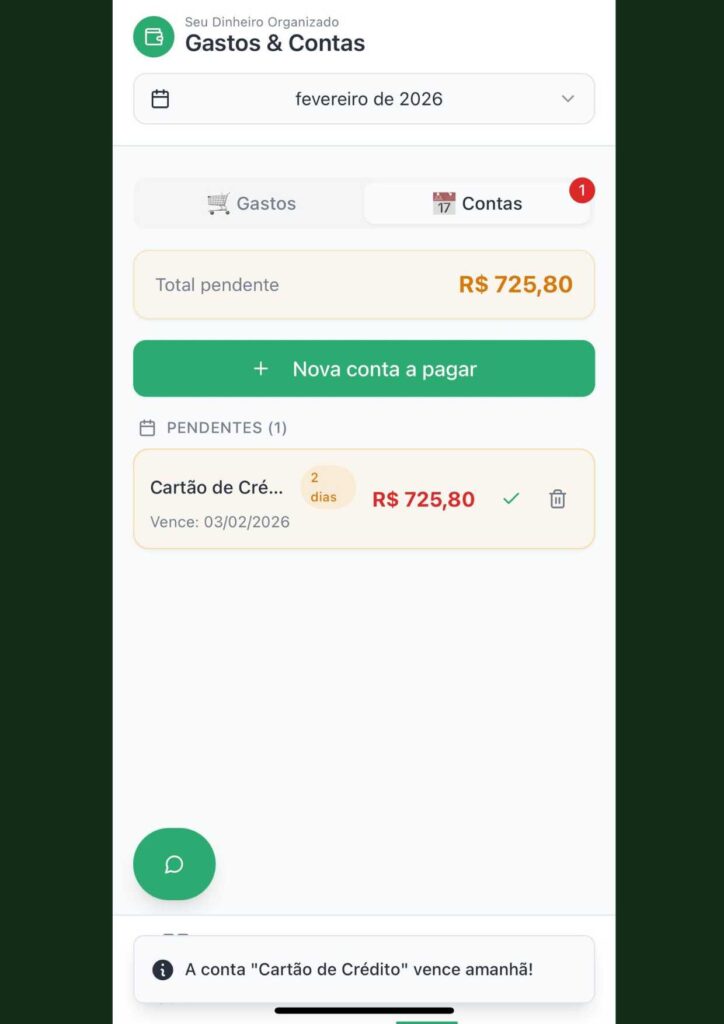Switch to the Gastos tab
724x1024 pixels.
pos(251,204)
